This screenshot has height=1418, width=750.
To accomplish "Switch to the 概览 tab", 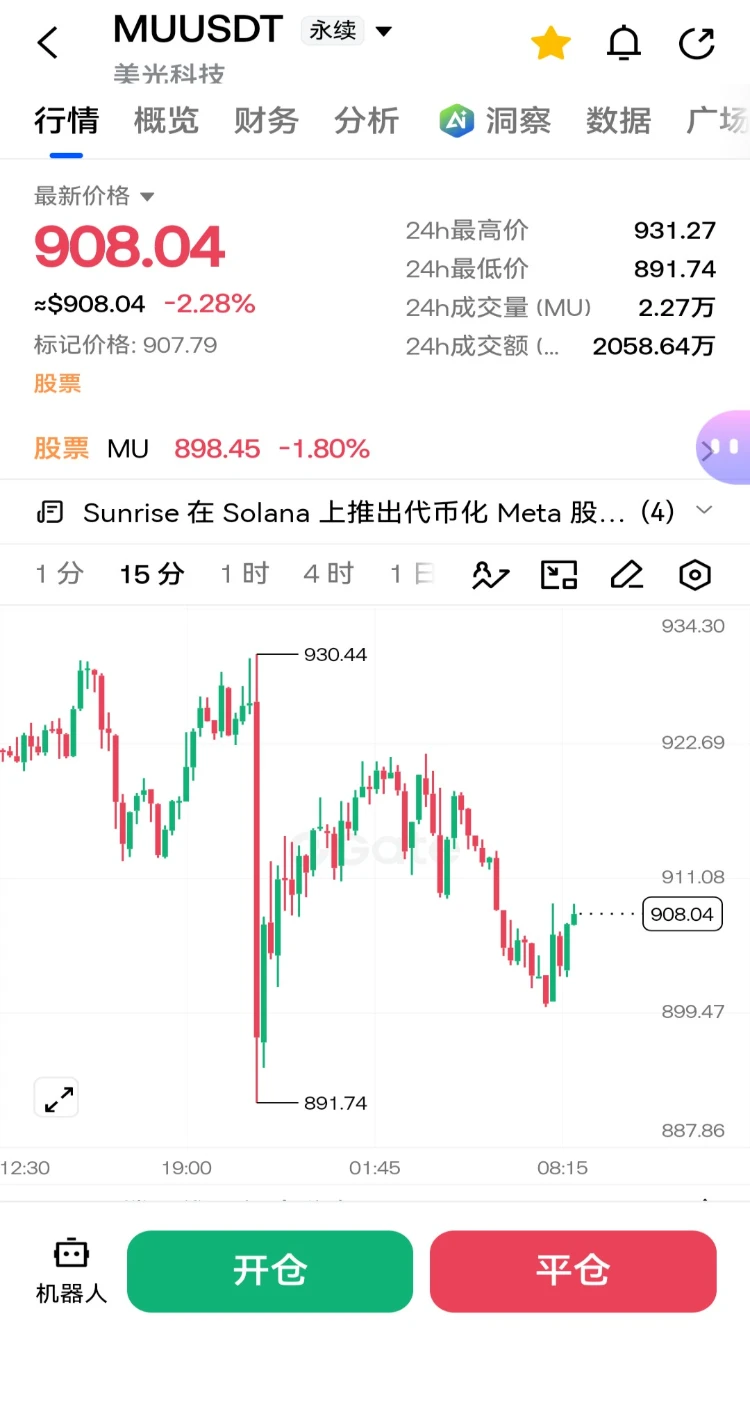I will (166, 121).
